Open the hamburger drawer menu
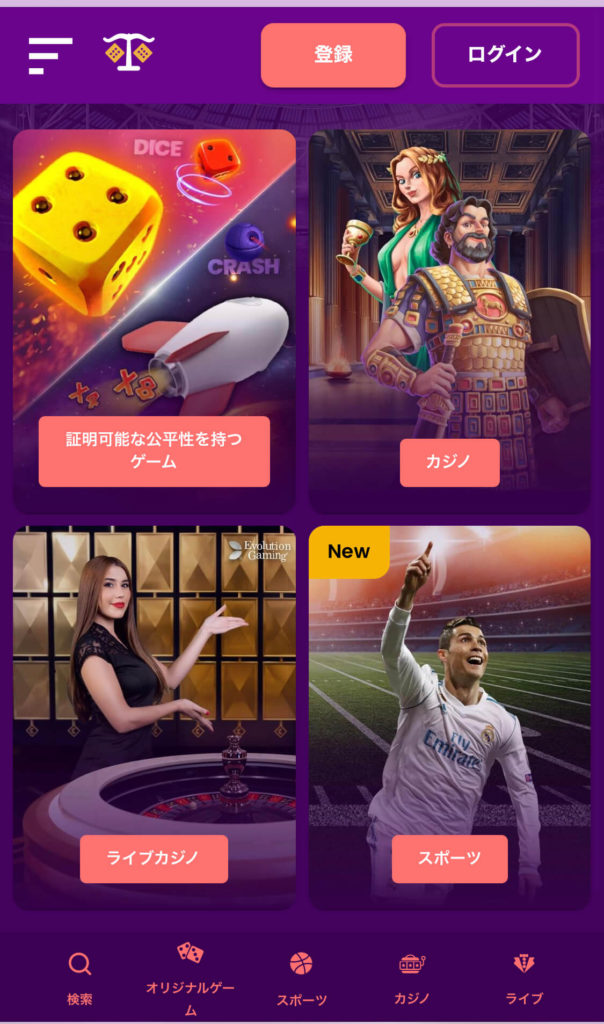604x1024 pixels. (50, 55)
